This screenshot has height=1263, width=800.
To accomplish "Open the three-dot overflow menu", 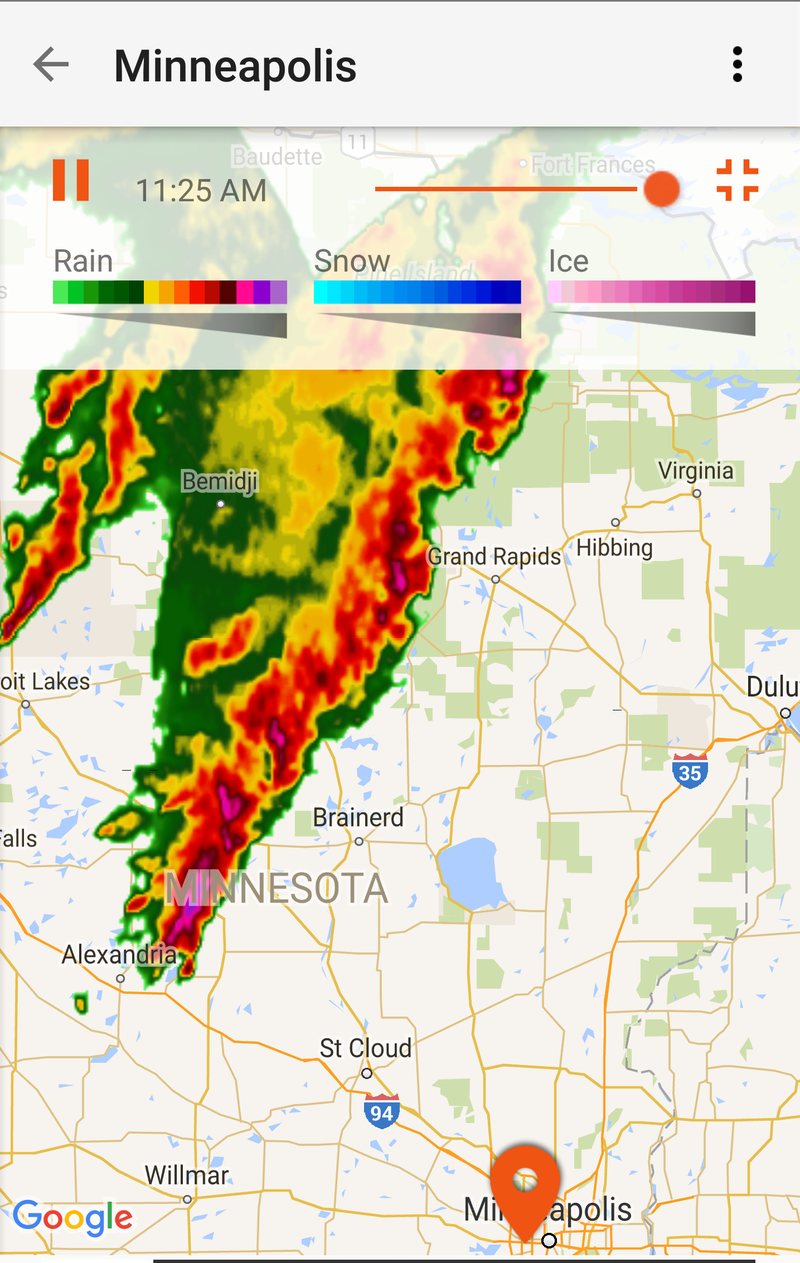I will point(737,65).
